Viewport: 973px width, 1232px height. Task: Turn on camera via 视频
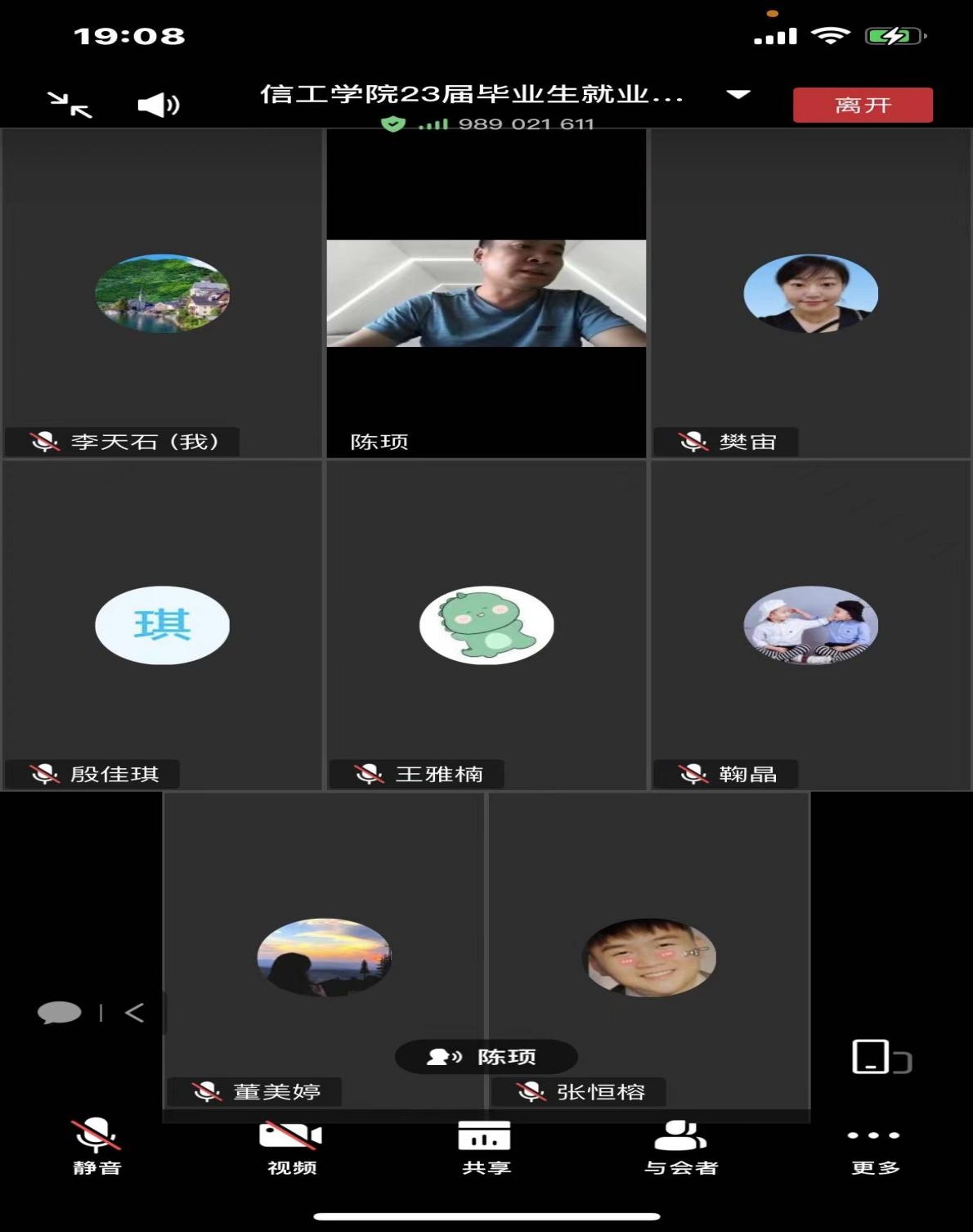pyautogui.click(x=291, y=1147)
